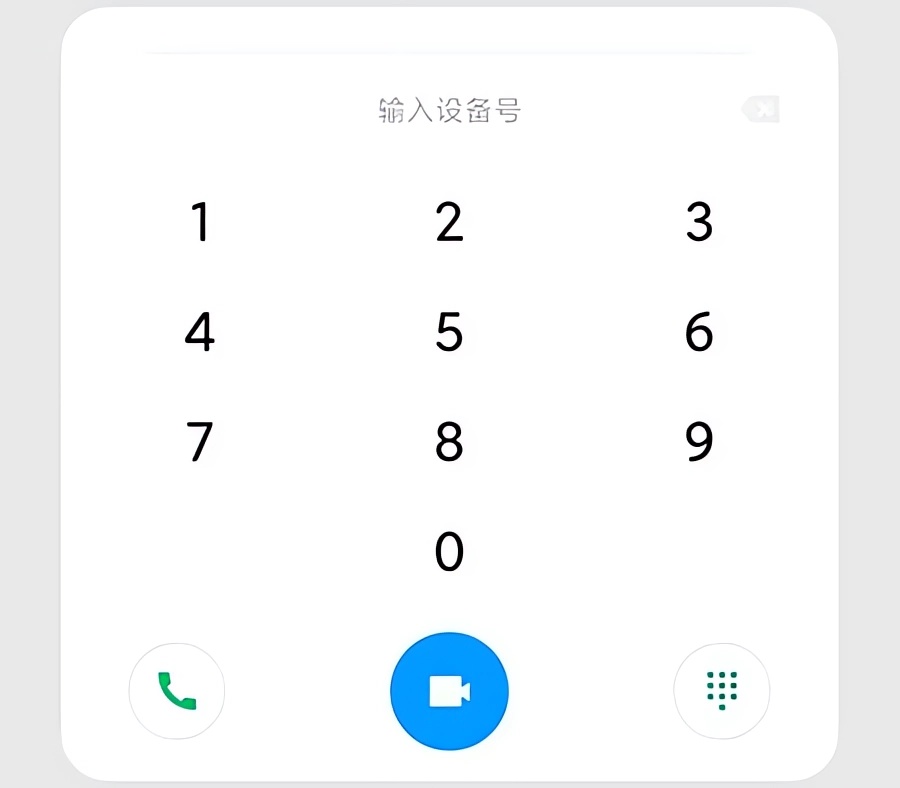Start a video call with the blue button
Screen dimensions: 900x788
(x=449, y=691)
